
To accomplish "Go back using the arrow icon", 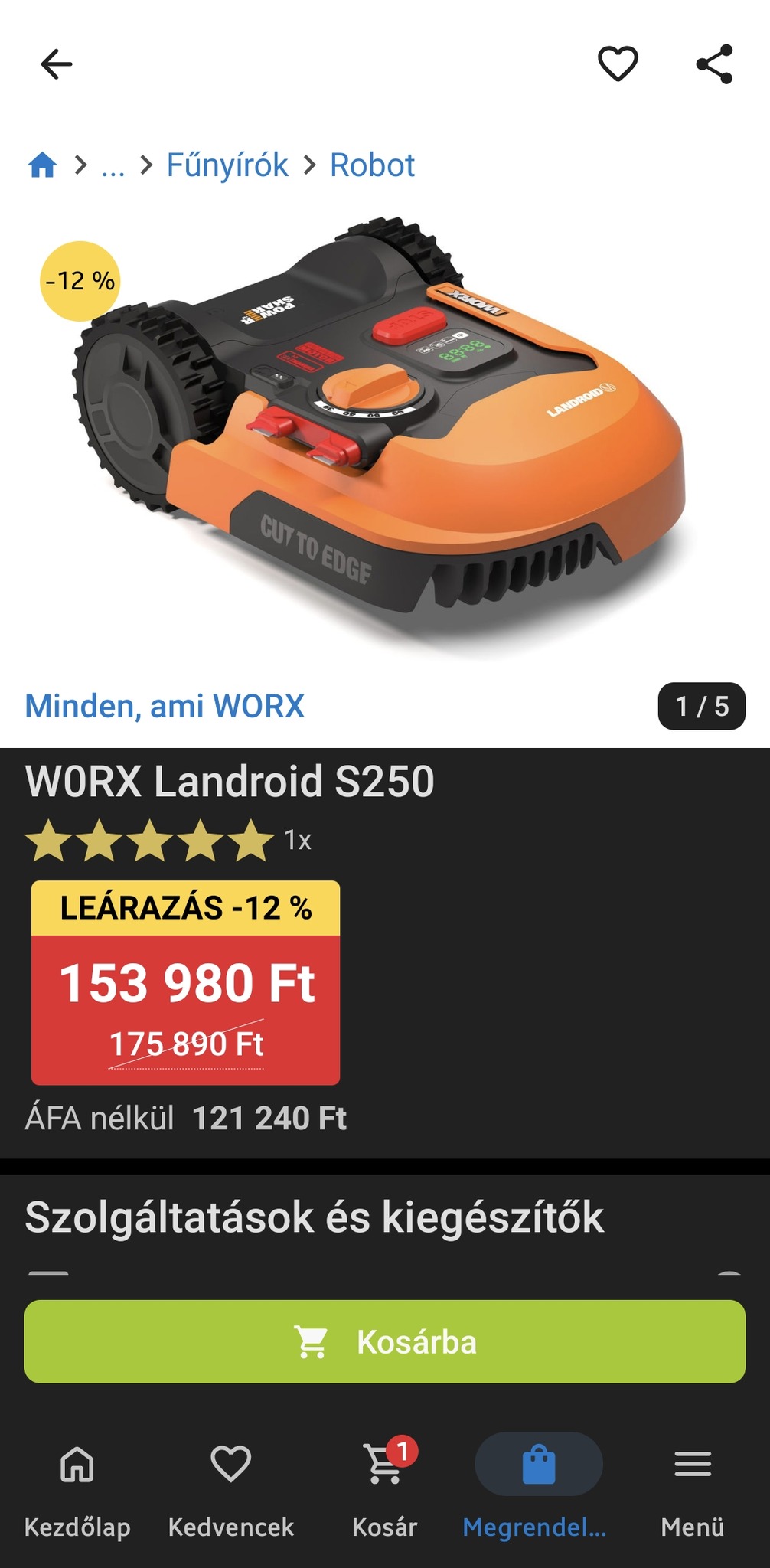I will click(57, 64).
